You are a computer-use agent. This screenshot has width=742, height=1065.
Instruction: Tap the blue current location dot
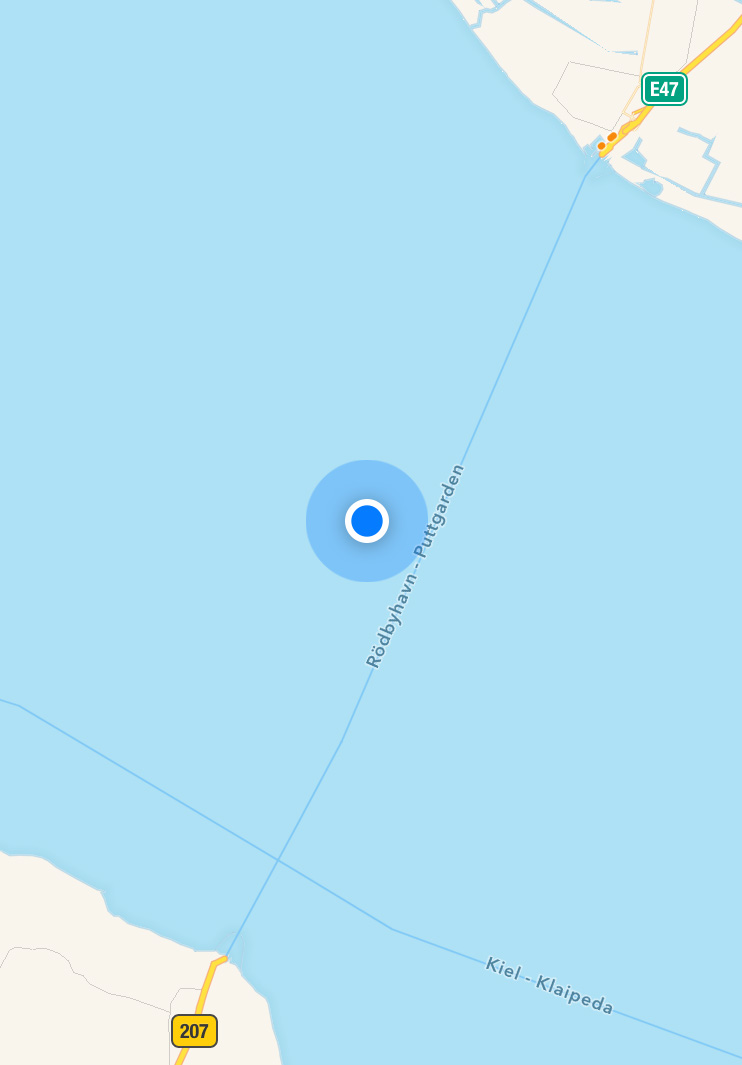[x=367, y=521]
